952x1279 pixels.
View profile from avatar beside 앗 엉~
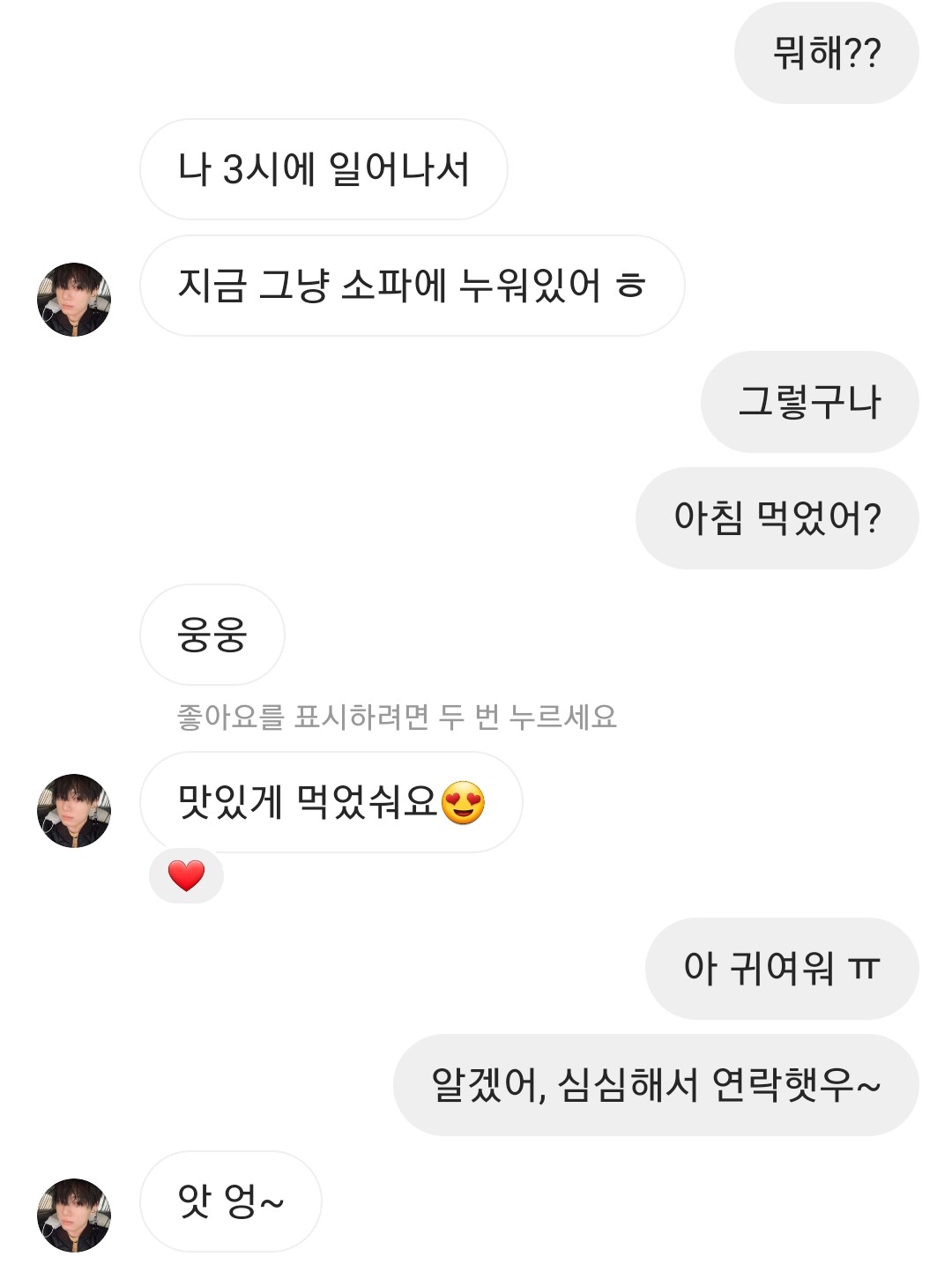click(74, 1215)
